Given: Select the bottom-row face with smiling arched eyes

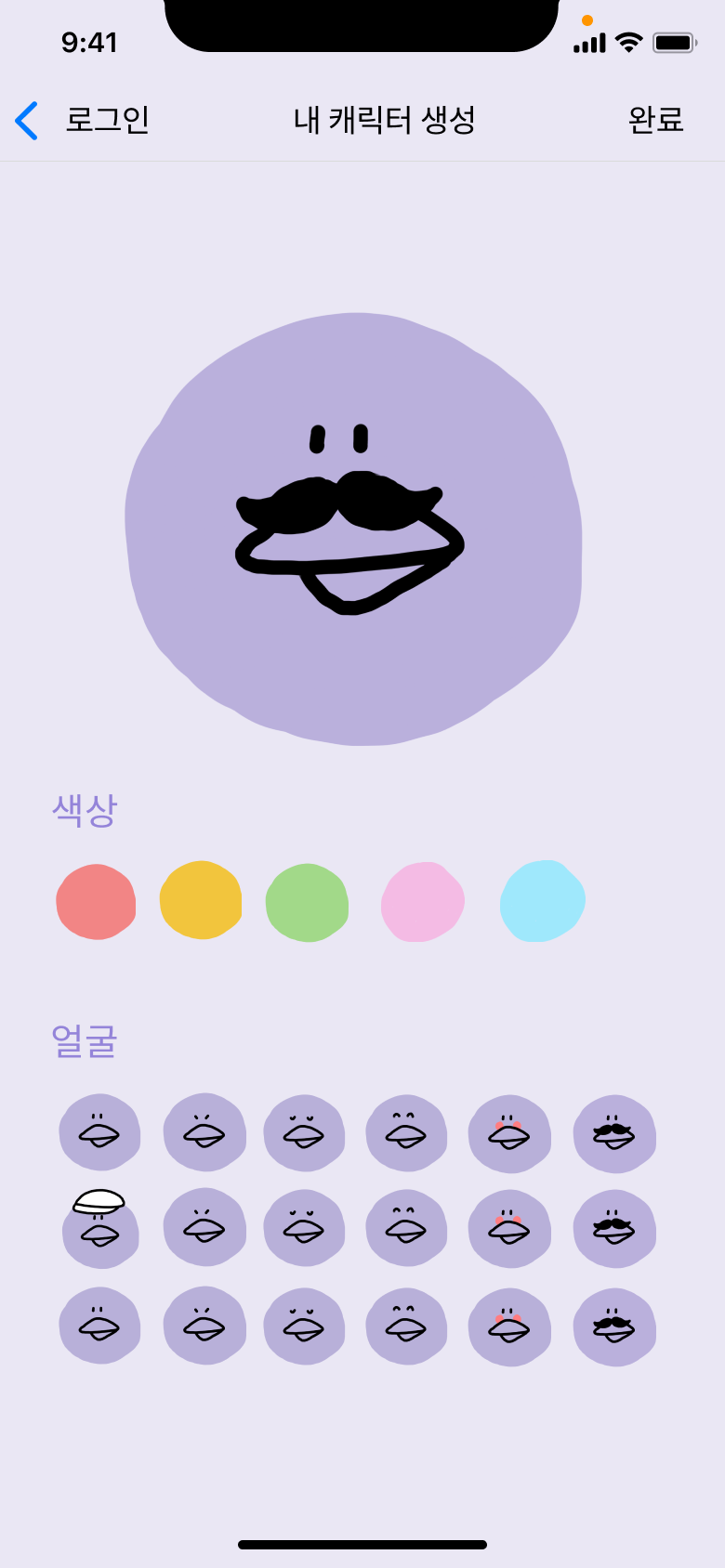Looking at the screenshot, I should click(x=406, y=1326).
